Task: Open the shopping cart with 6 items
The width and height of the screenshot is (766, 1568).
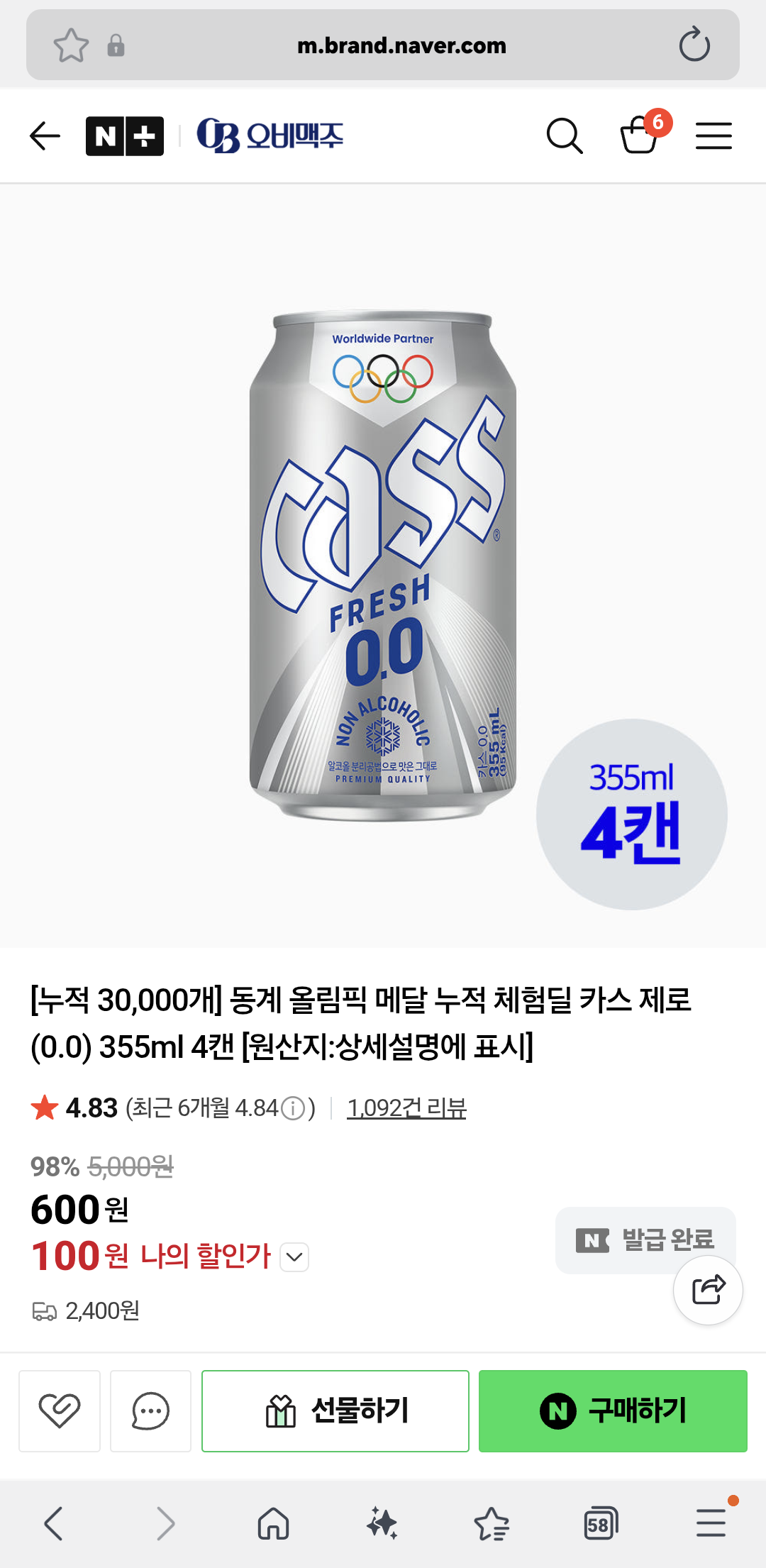Action: pyautogui.click(x=640, y=134)
